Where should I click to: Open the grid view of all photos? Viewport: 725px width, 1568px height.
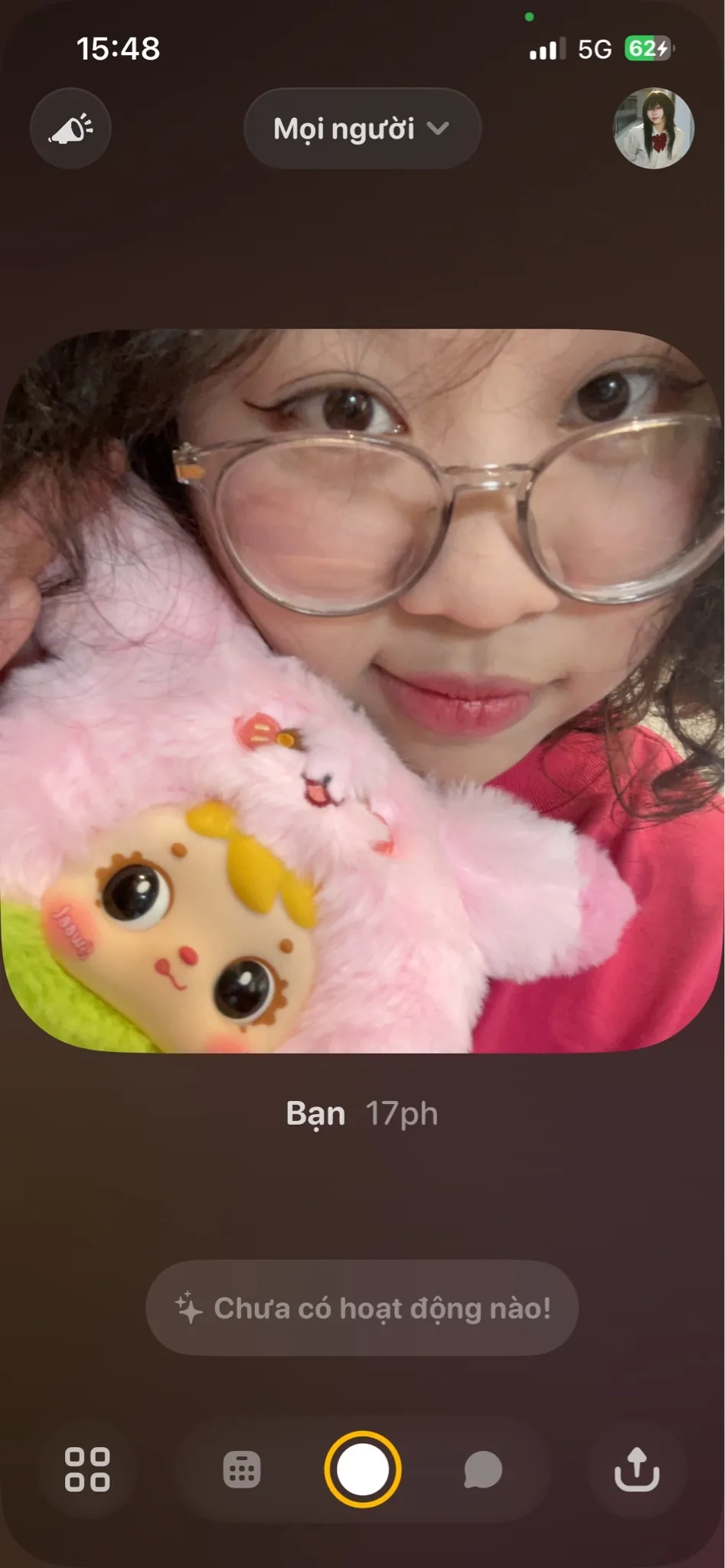(x=87, y=1469)
